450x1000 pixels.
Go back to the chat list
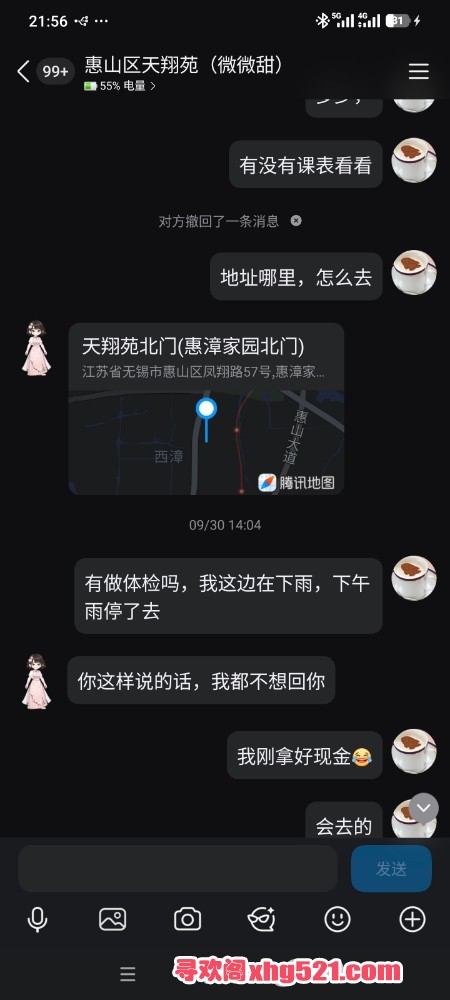(x=24, y=71)
